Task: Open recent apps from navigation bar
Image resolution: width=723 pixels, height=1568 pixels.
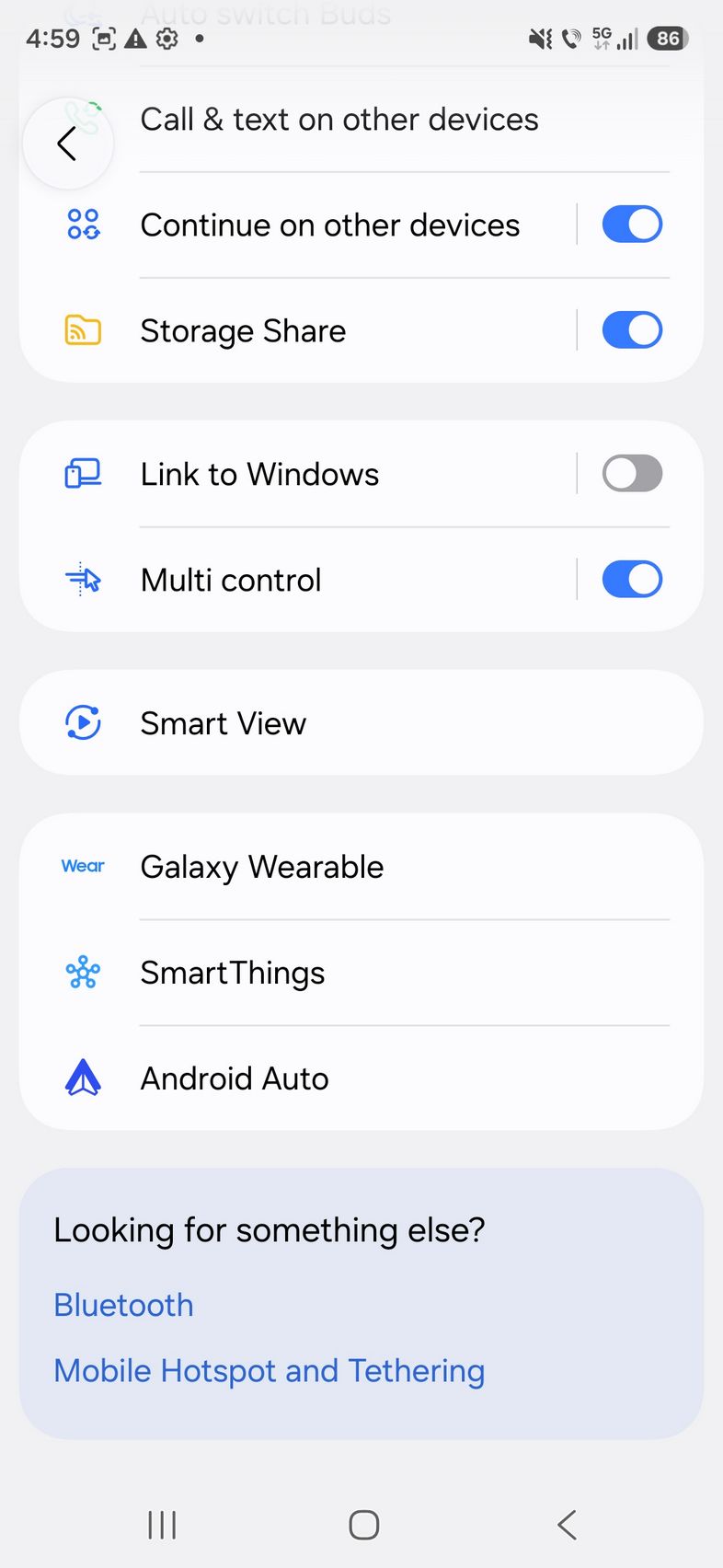Action: pos(162,1525)
